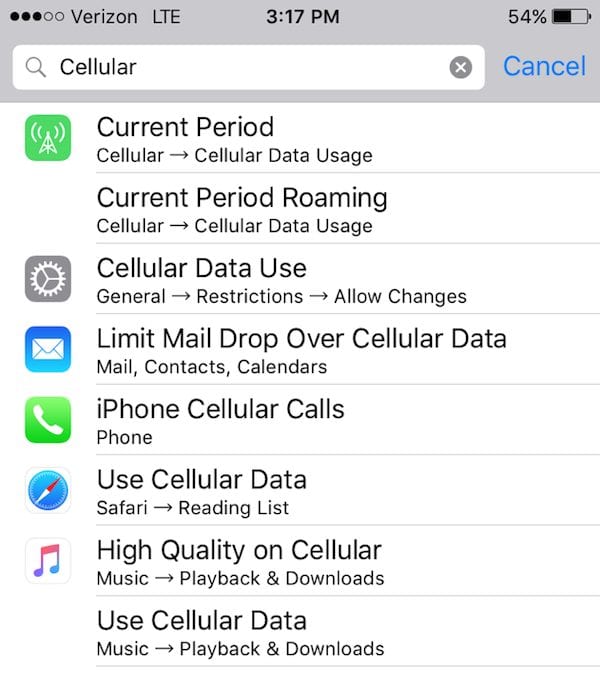Open the Current Period result
This screenshot has width=600, height=678.
tap(300, 139)
